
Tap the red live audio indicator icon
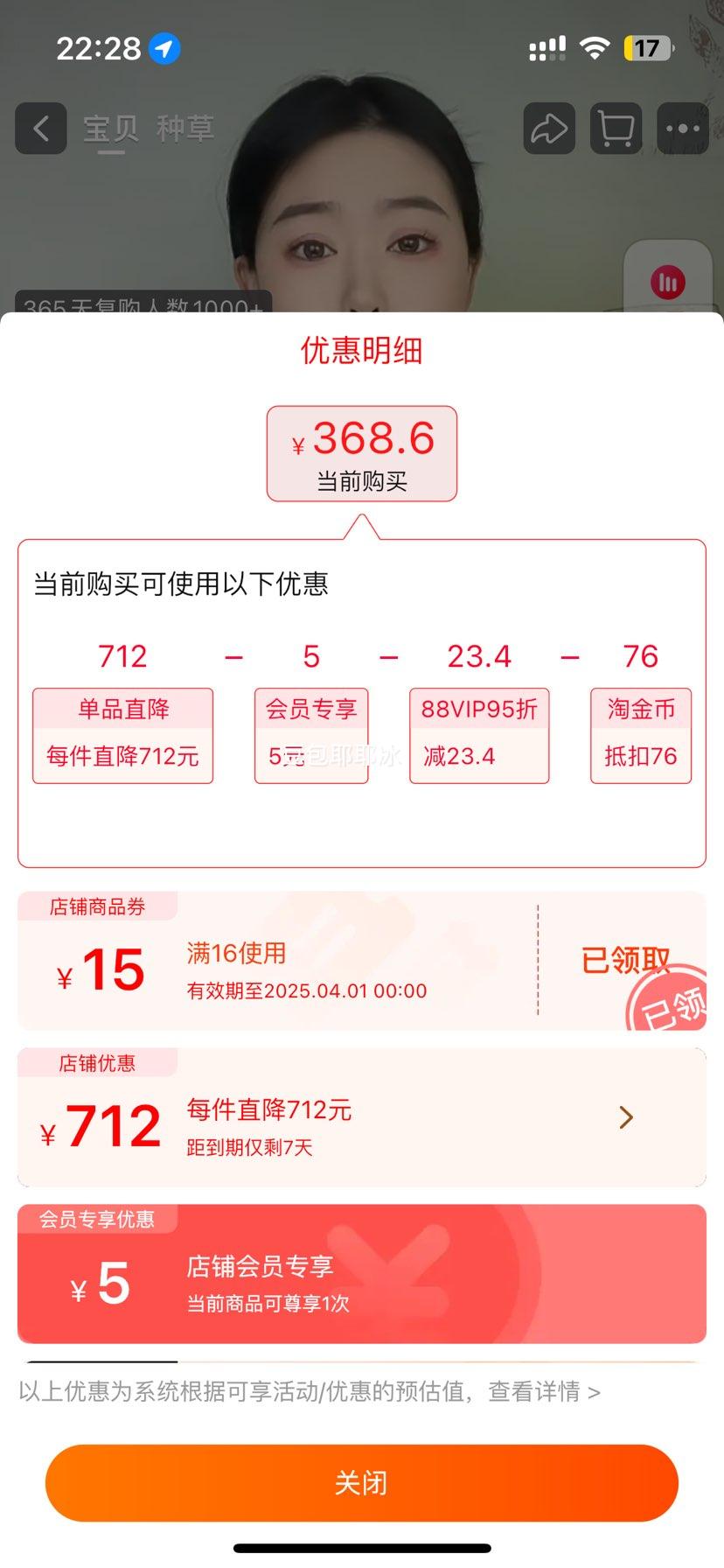tap(668, 282)
